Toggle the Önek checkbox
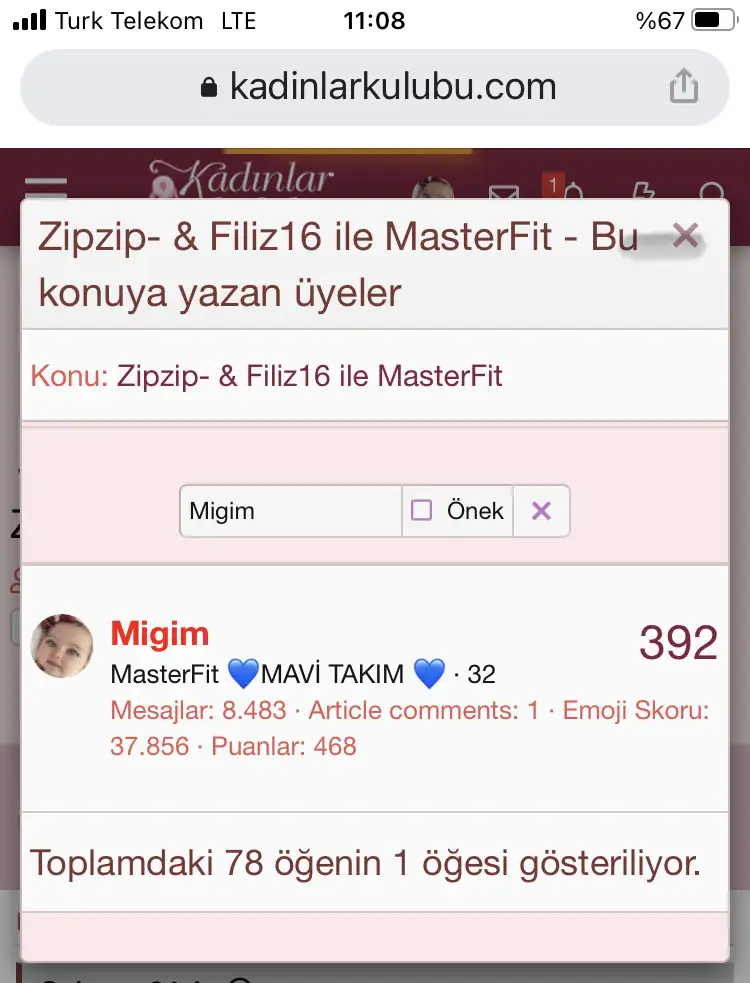750x983 pixels. tap(423, 511)
